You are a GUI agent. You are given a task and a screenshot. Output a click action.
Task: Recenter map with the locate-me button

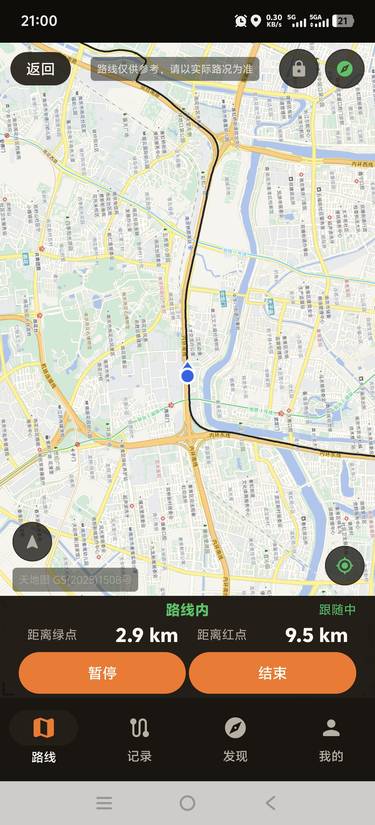pos(345,566)
